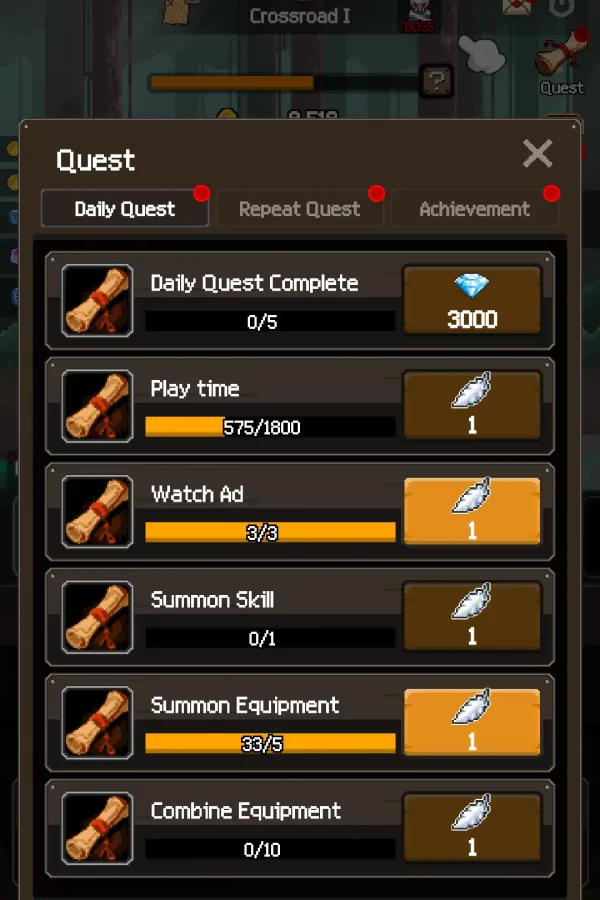This screenshot has width=600, height=900.
Task: Select the Daily Quest tab
Action: [125, 209]
